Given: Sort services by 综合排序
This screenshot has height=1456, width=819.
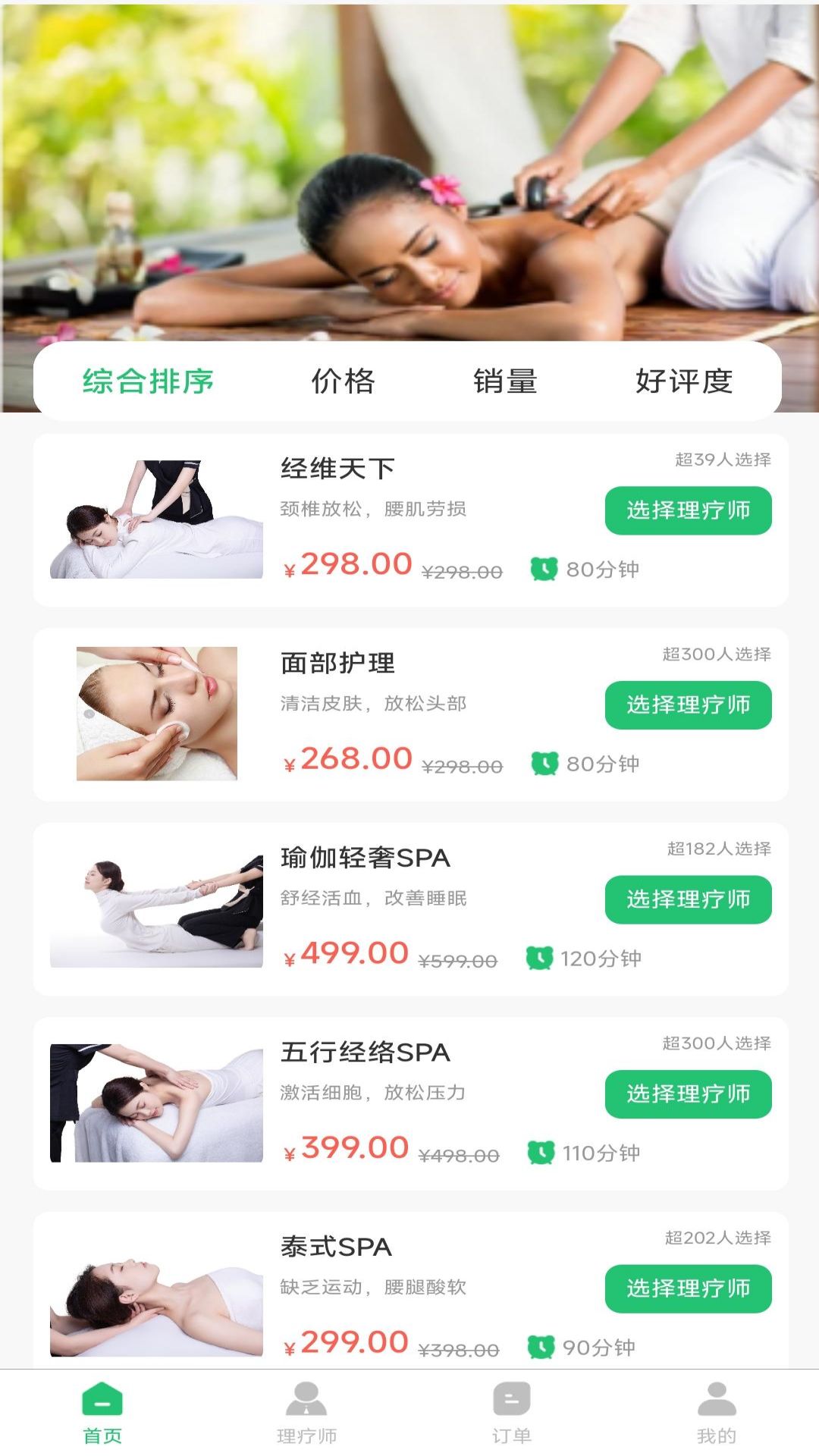Looking at the screenshot, I should coord(148,381).
